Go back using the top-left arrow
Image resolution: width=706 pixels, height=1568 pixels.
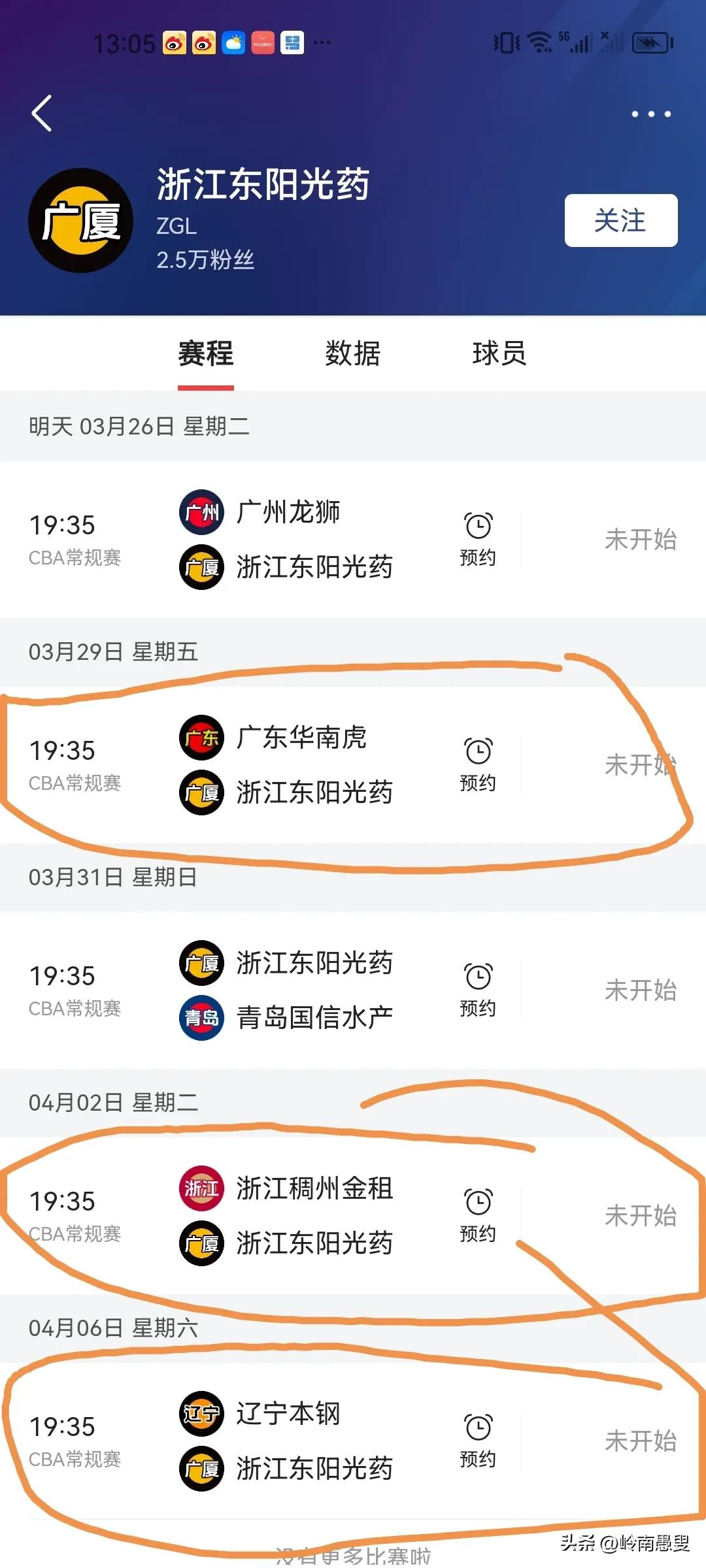pos(42,114)
